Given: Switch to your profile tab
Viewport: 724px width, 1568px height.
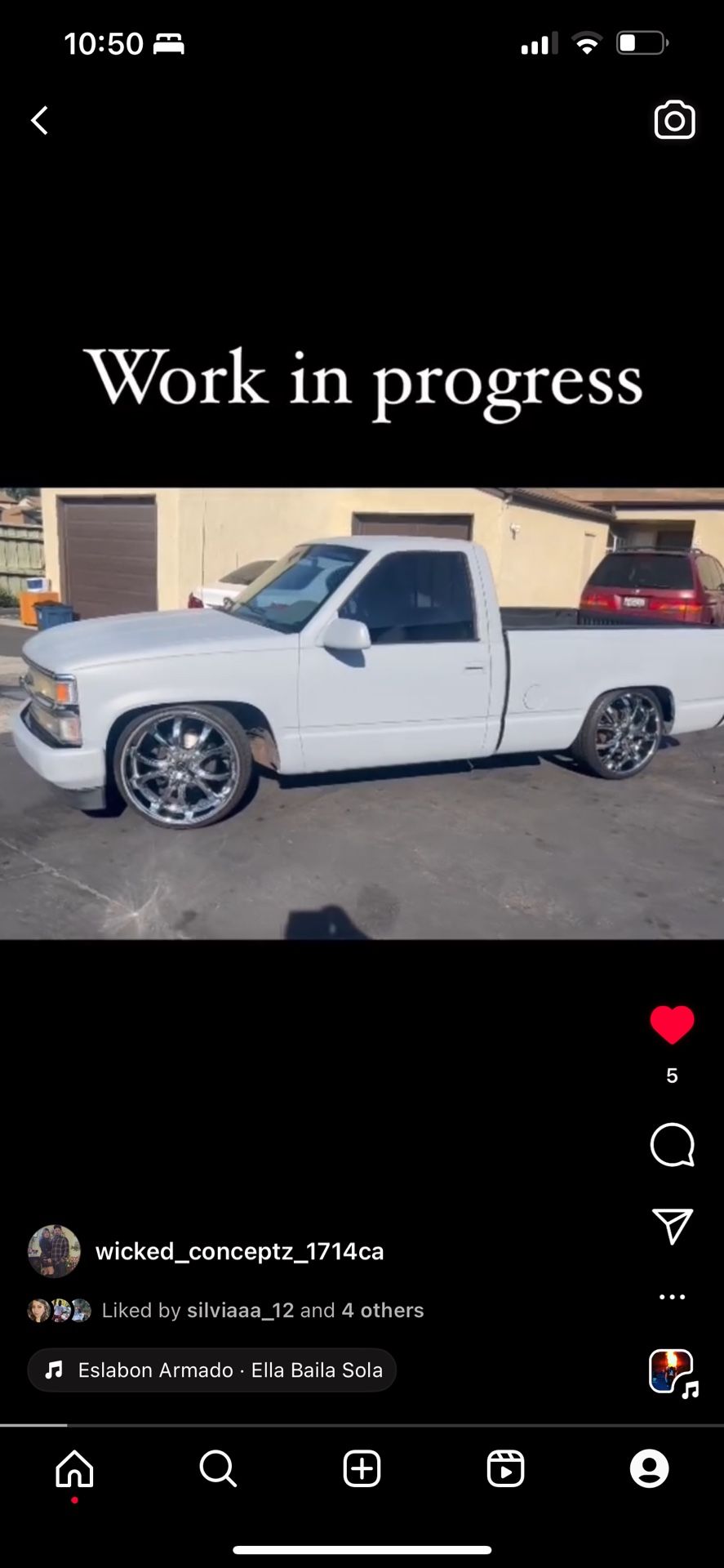Looking at the screenshot, I should 649,1470.
